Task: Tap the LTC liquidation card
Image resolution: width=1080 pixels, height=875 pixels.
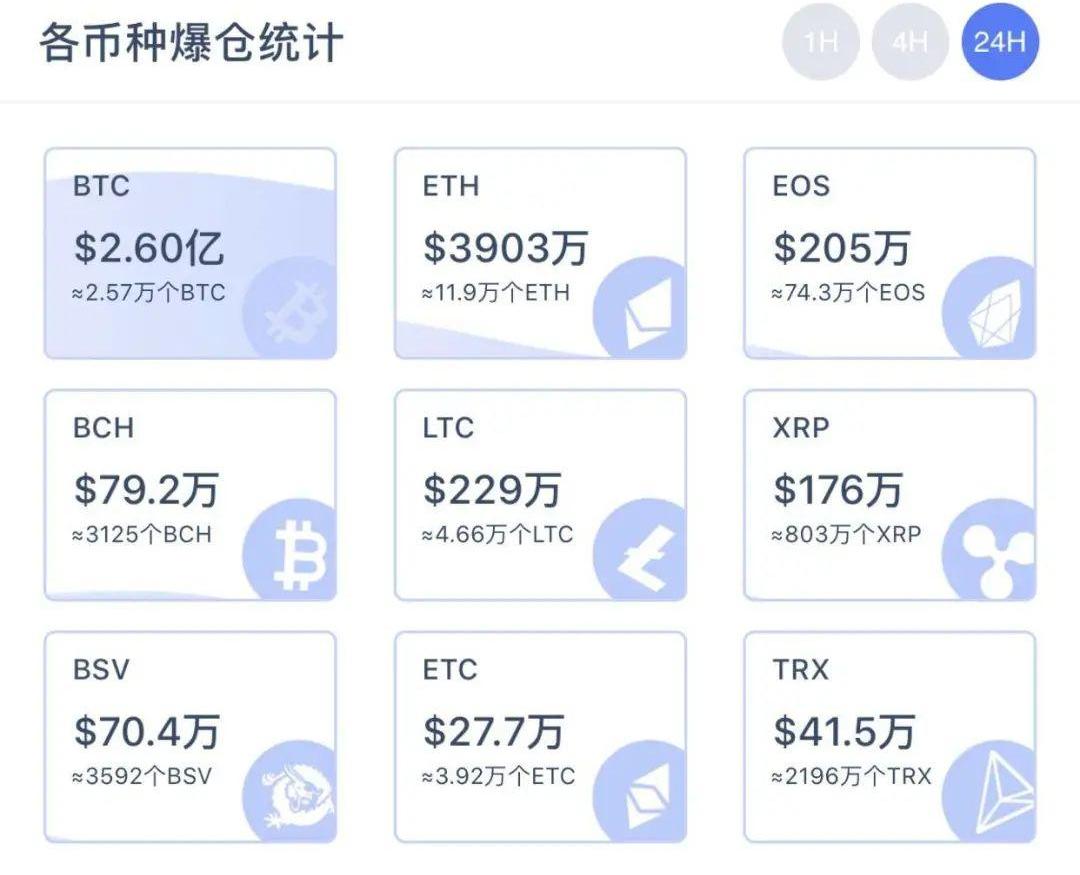Action: coord(540,495)
